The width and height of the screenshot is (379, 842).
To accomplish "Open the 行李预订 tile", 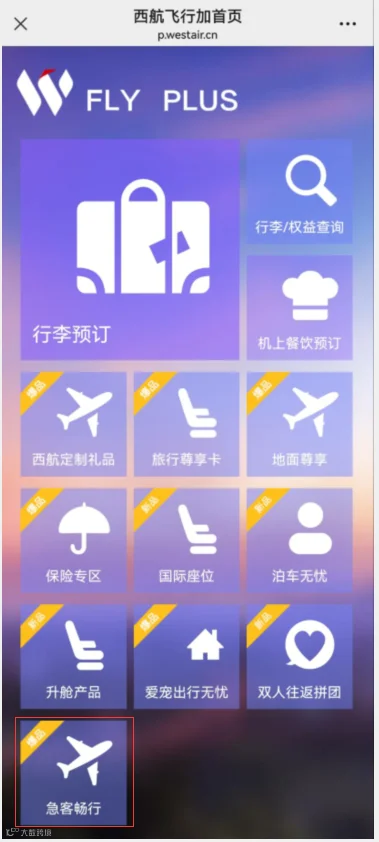I will [130, 250].
